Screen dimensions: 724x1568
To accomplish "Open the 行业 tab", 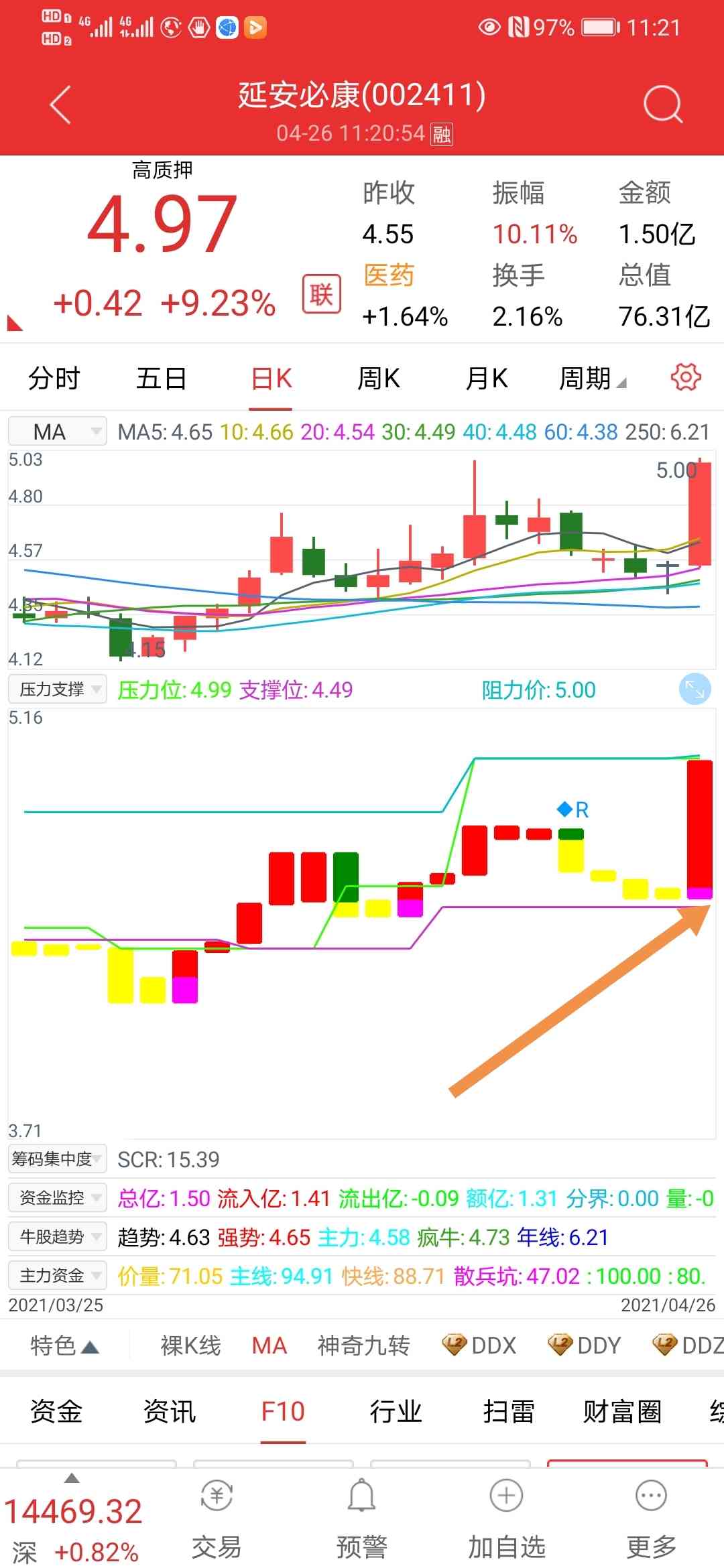I will [x=396, y=1411].
